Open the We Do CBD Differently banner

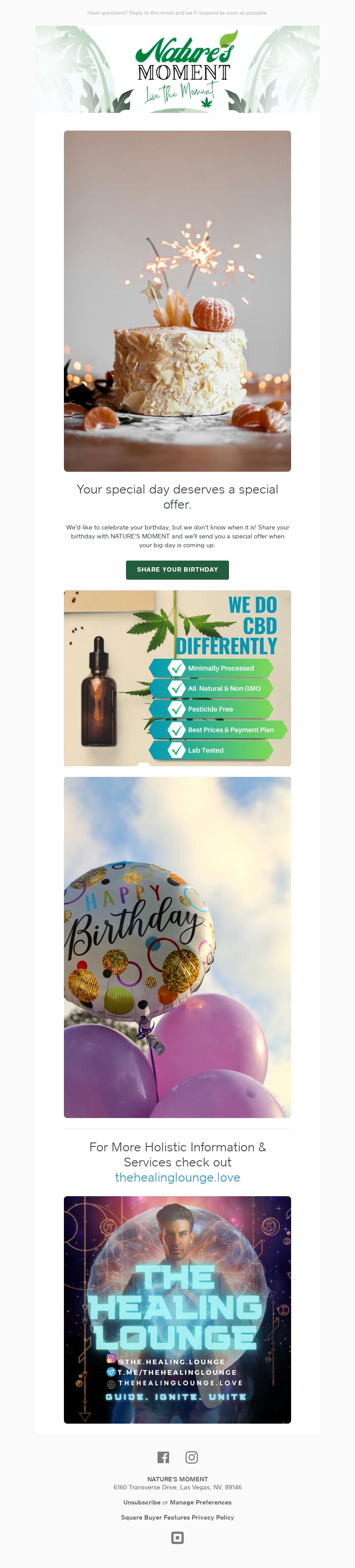pos(177,677)
